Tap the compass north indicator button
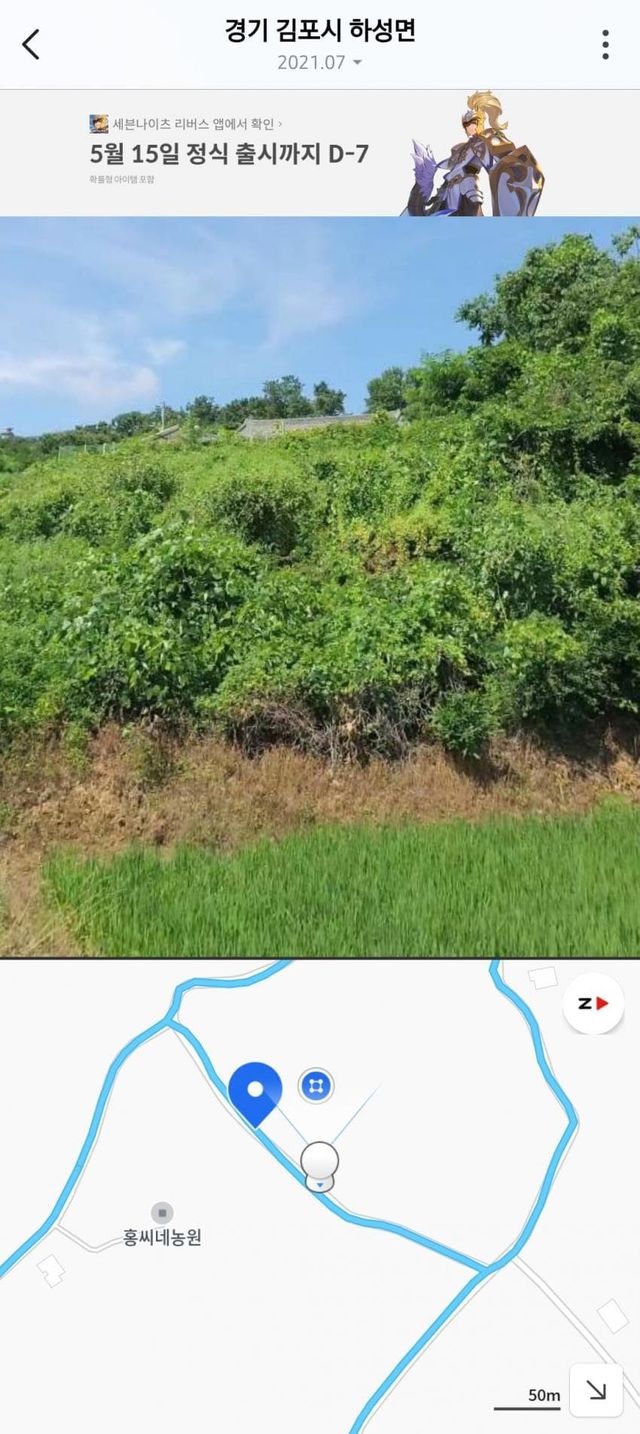This screenshot has width=640, height=1434. pos(593,1004)
